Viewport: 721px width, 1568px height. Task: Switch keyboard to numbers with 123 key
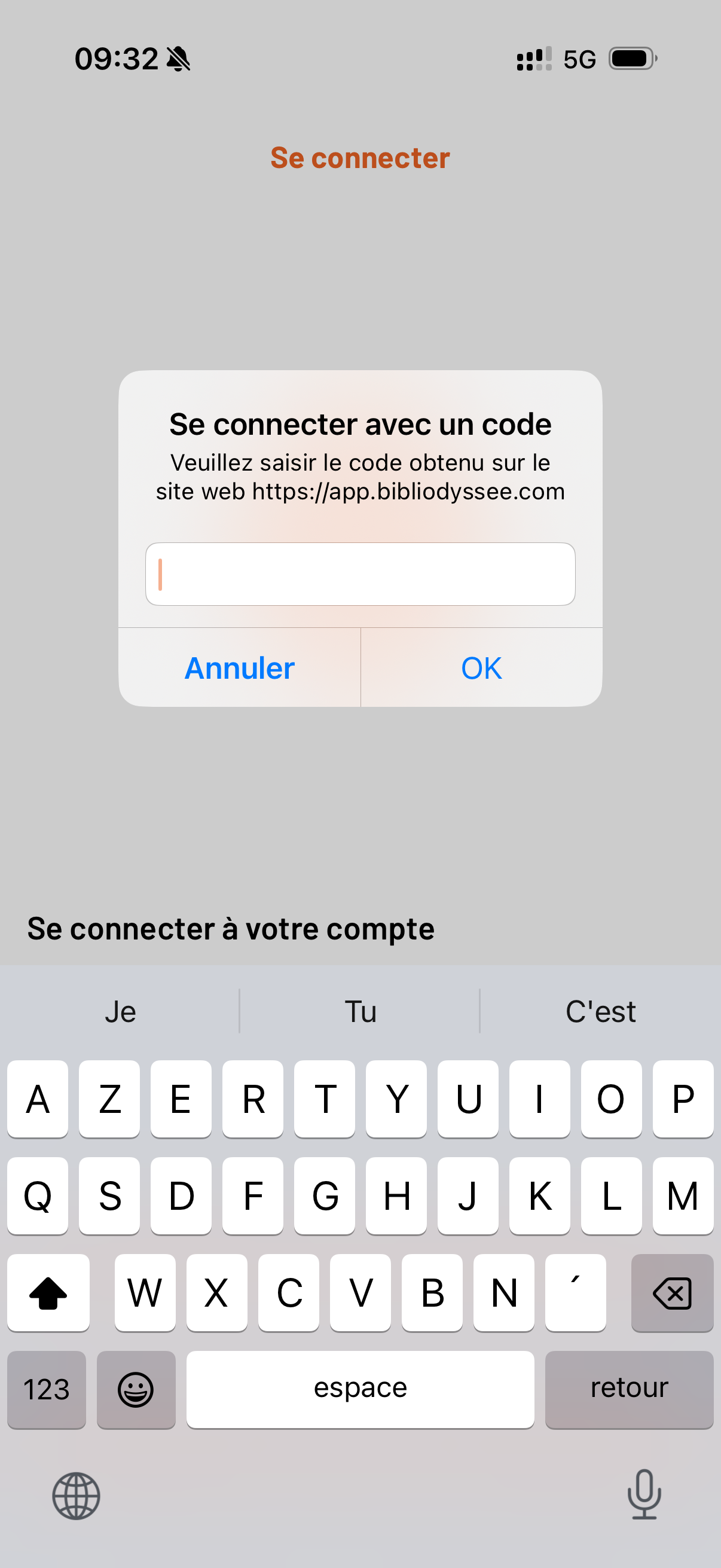click(x=46, y=1389)
